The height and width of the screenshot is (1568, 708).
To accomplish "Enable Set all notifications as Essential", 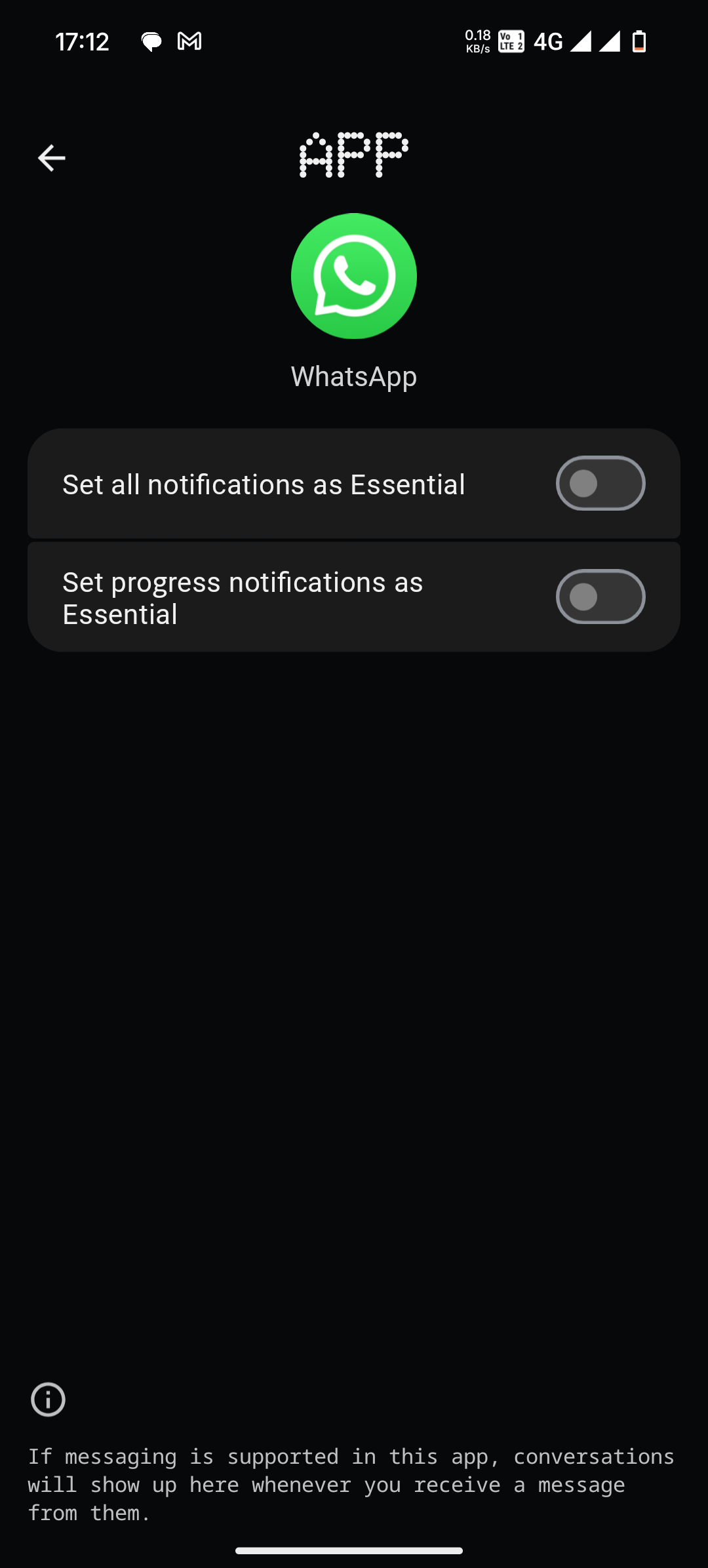I will click(600, 484).
